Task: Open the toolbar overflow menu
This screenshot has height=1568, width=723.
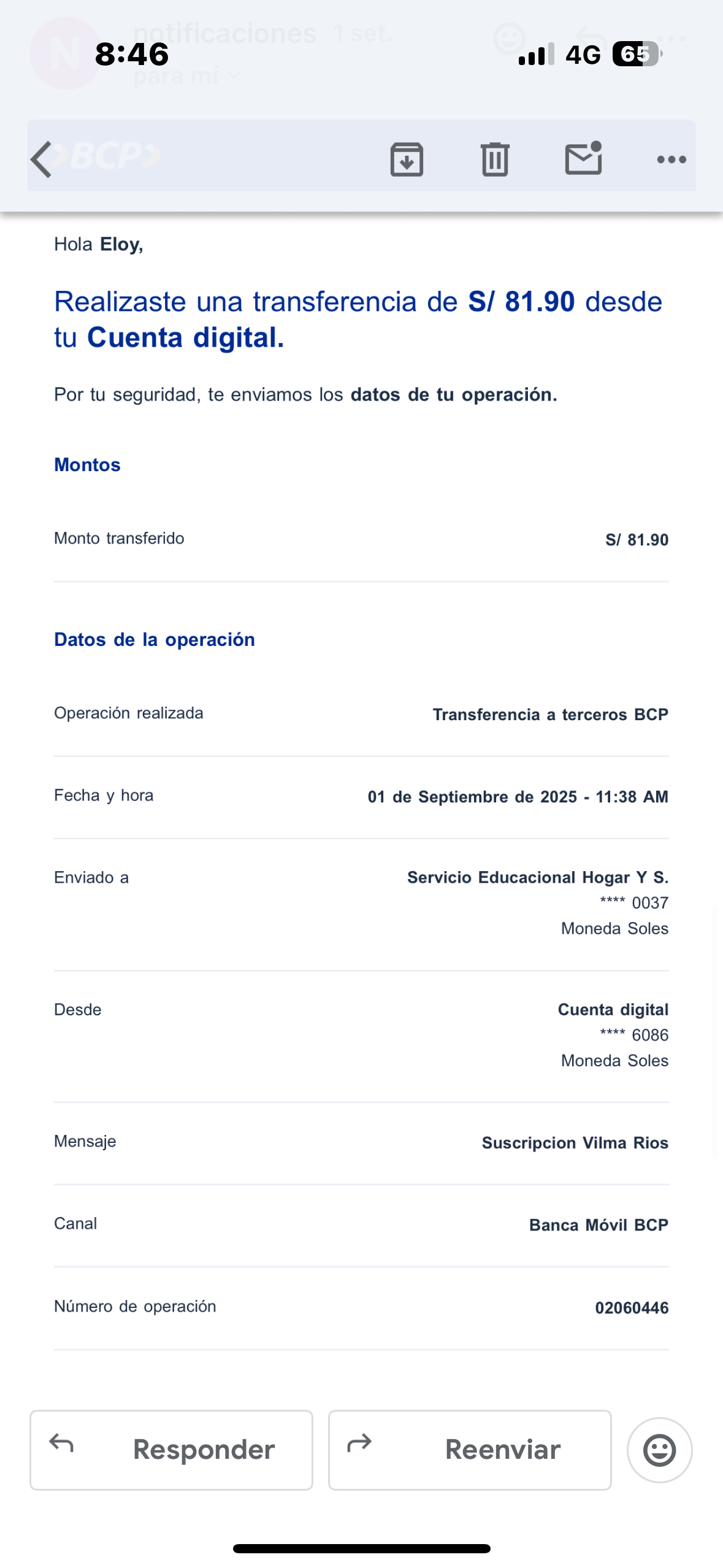Action: point(671,159)
